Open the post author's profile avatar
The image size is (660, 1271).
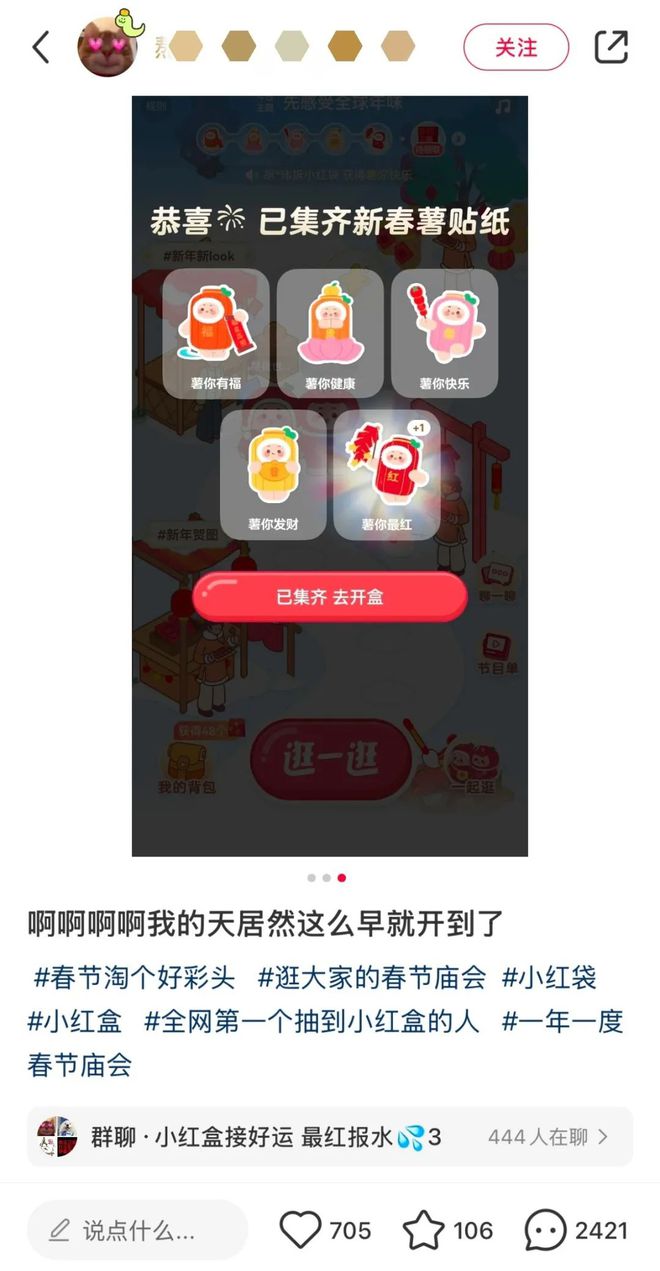(108, 47)
